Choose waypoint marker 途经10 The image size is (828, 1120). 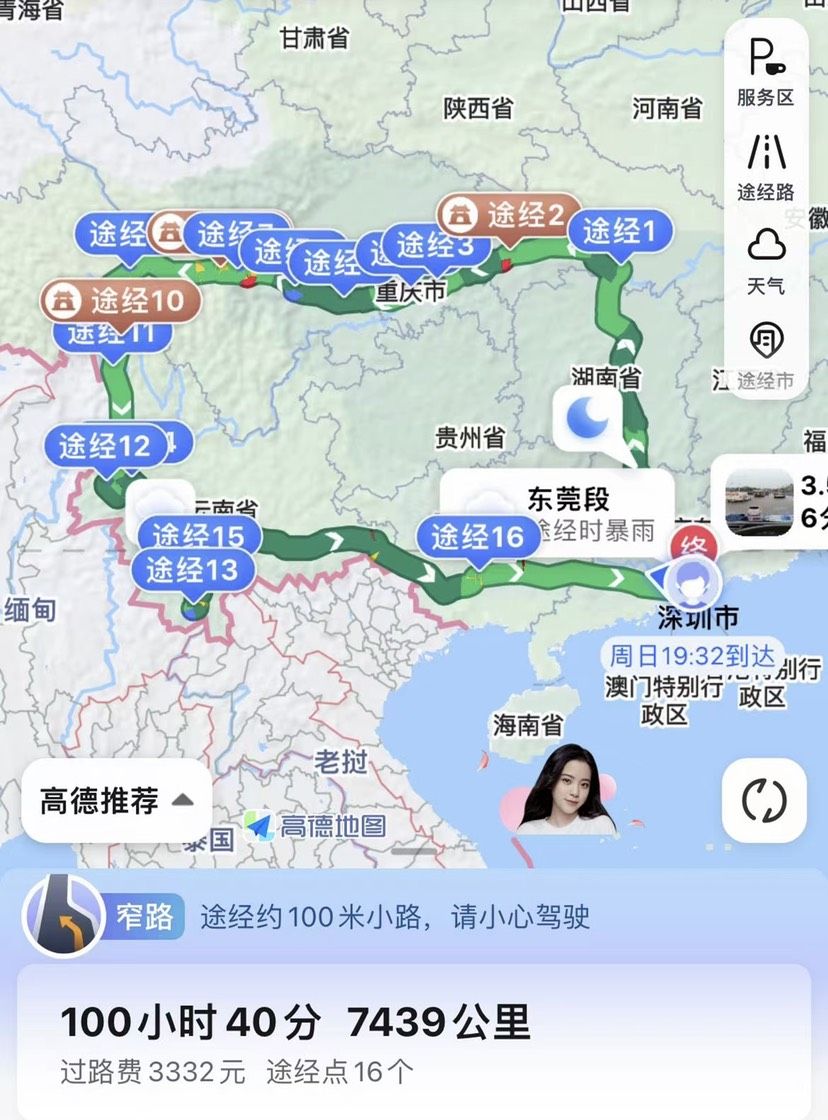point(113,300)
